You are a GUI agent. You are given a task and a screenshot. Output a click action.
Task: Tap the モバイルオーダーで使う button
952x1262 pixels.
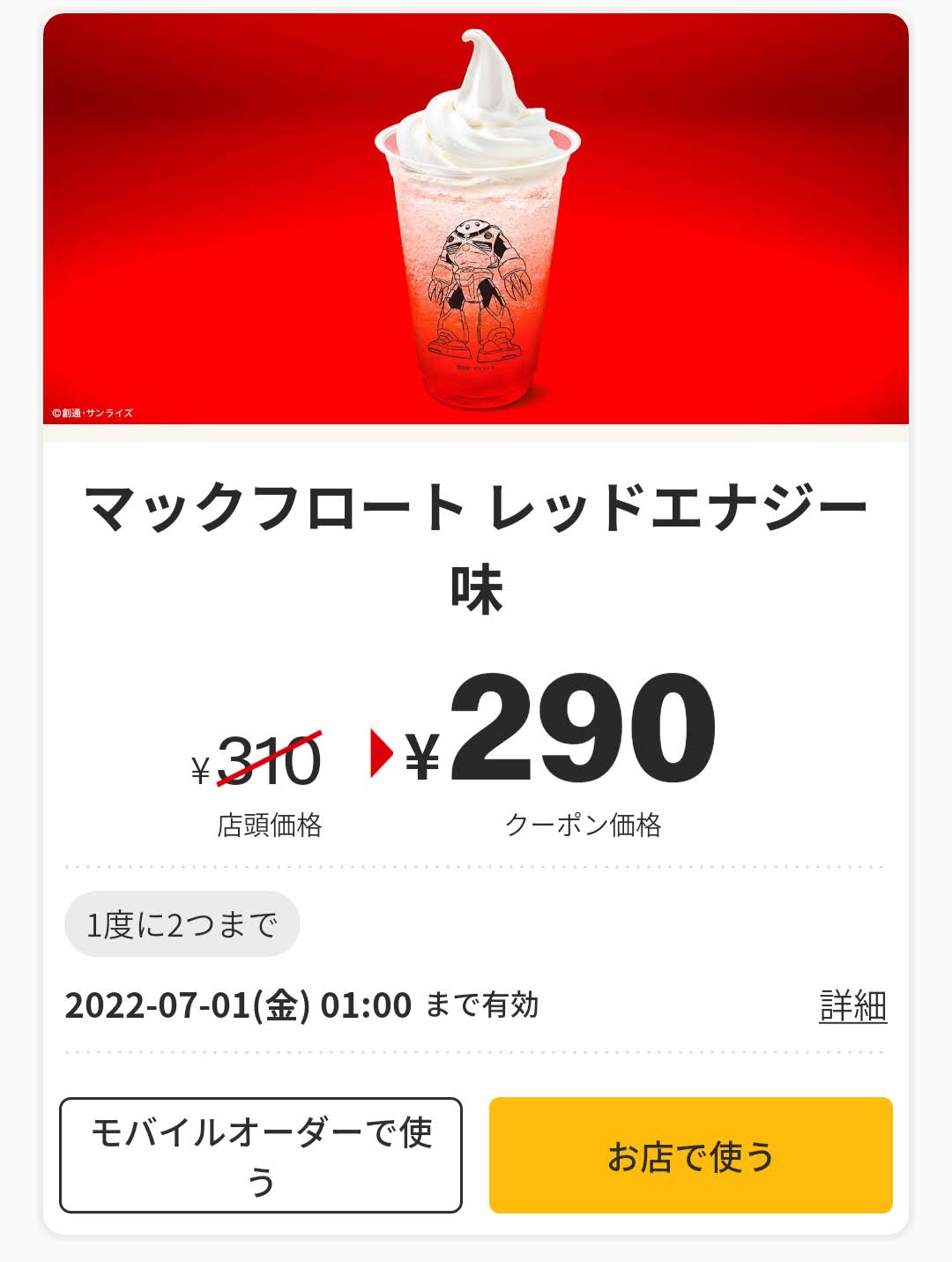pyautogui.click(x=261, y=1154)
